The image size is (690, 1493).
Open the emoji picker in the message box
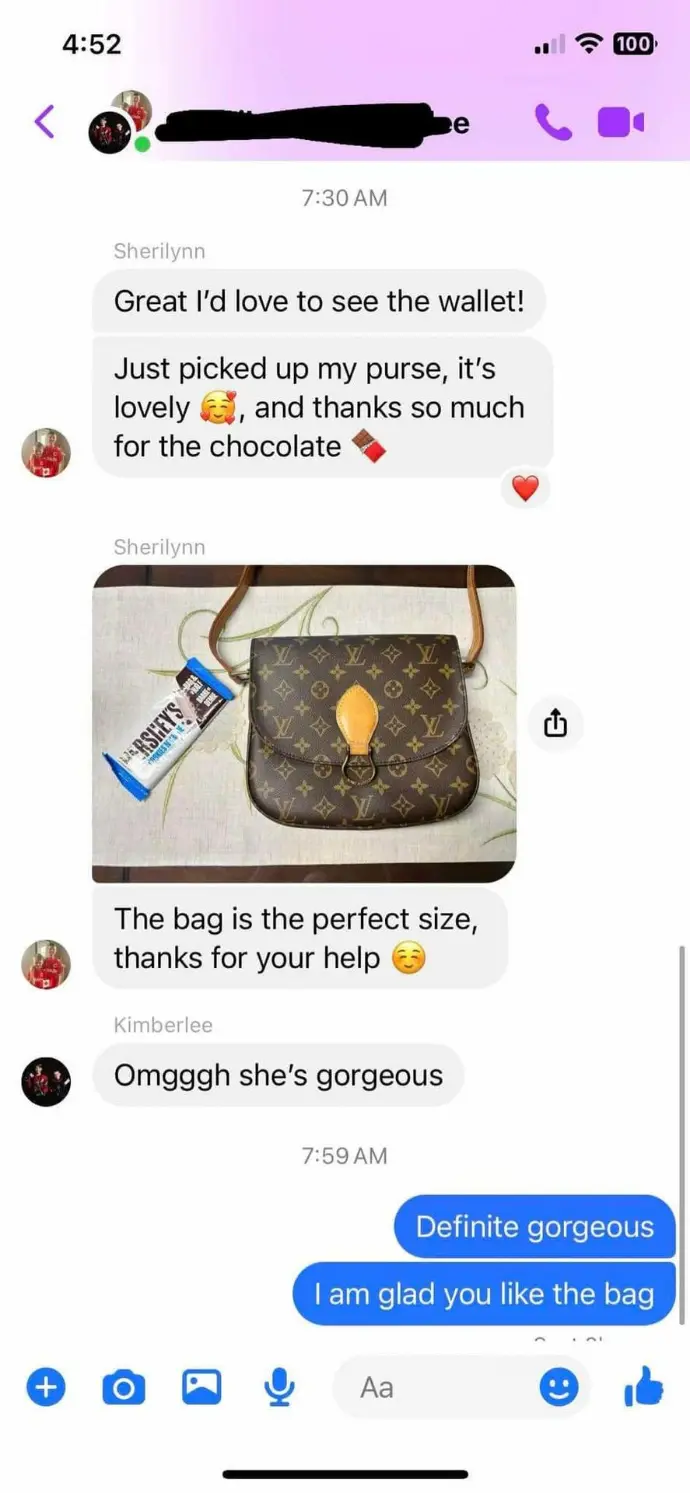(558, 1387)
